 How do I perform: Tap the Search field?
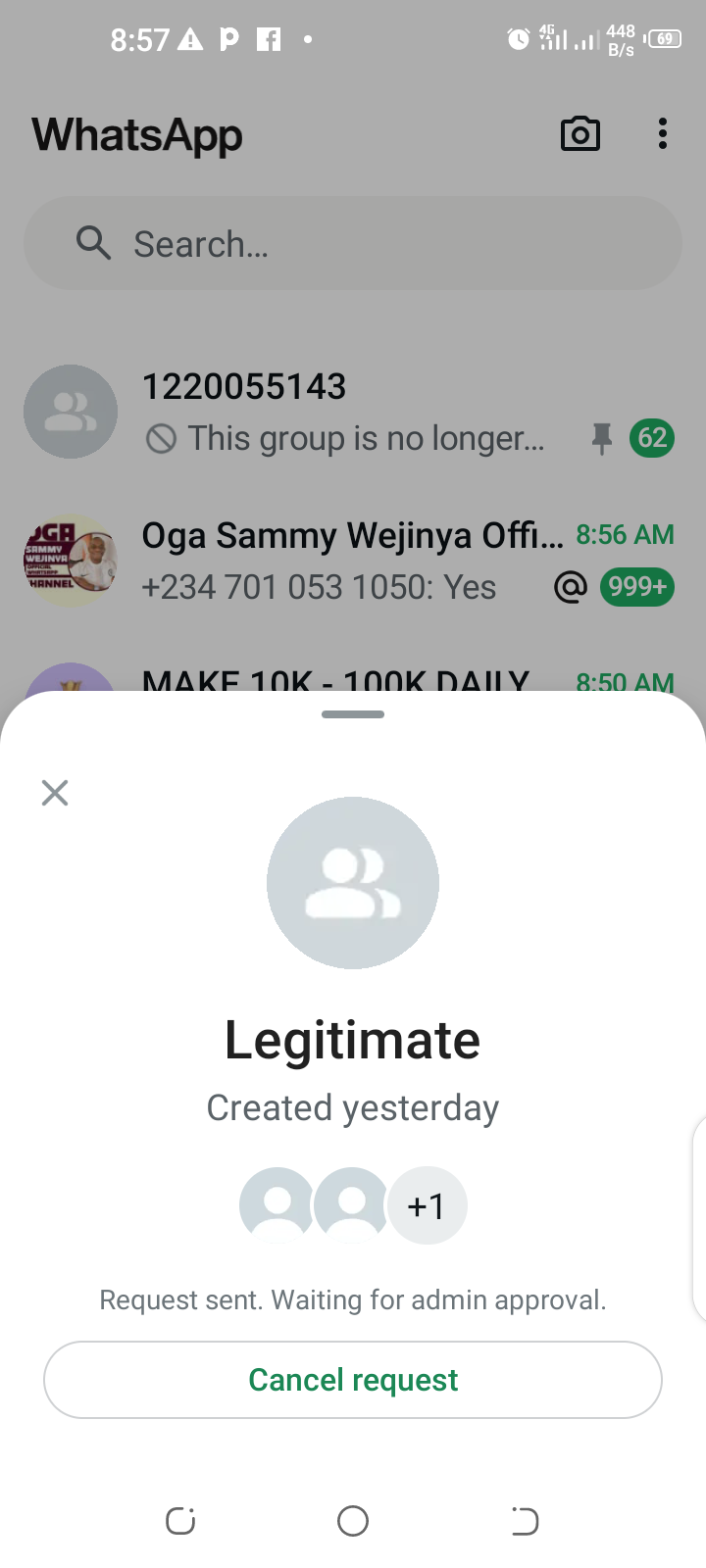(353, 243)
